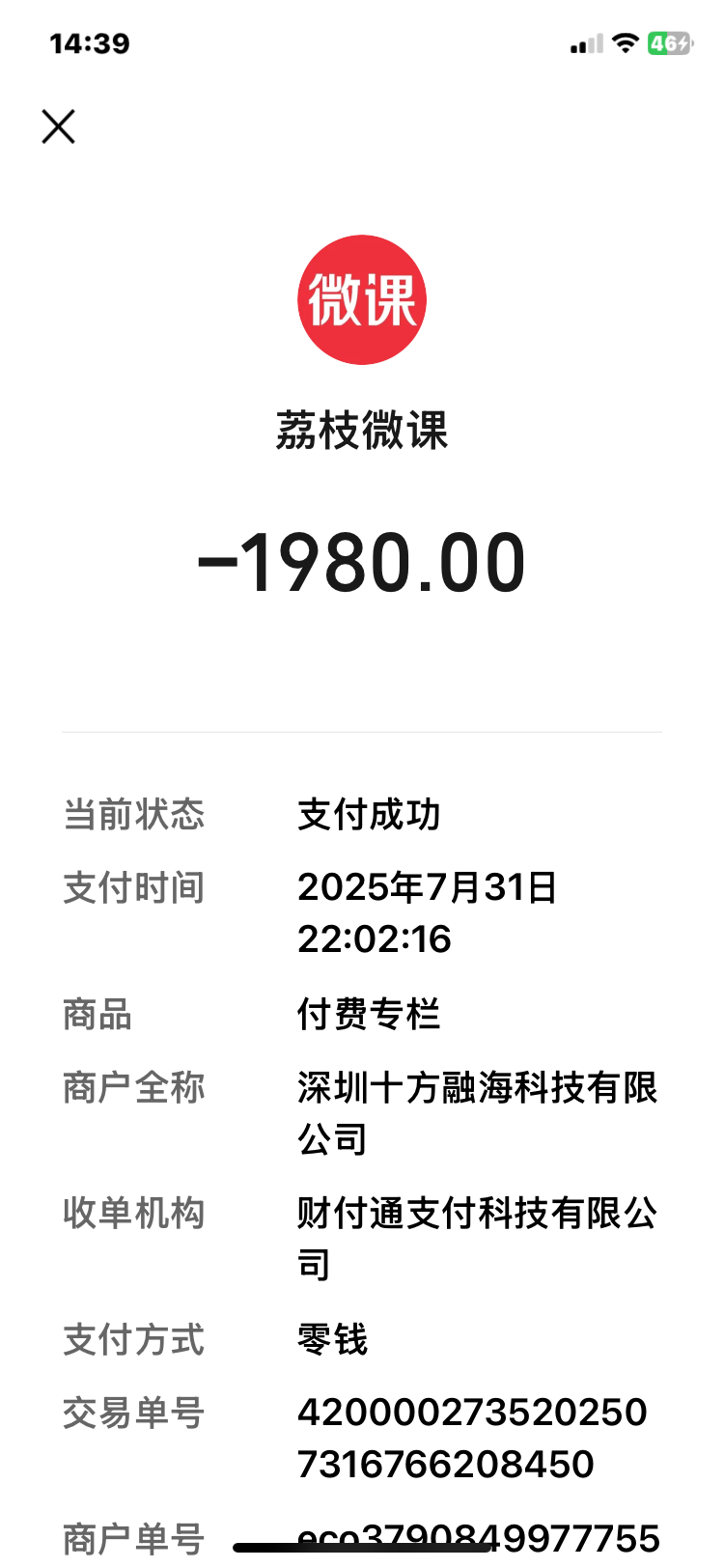
Task: Tap the Wi-Fi icon in status bar
Action: (x=624, y=42)
